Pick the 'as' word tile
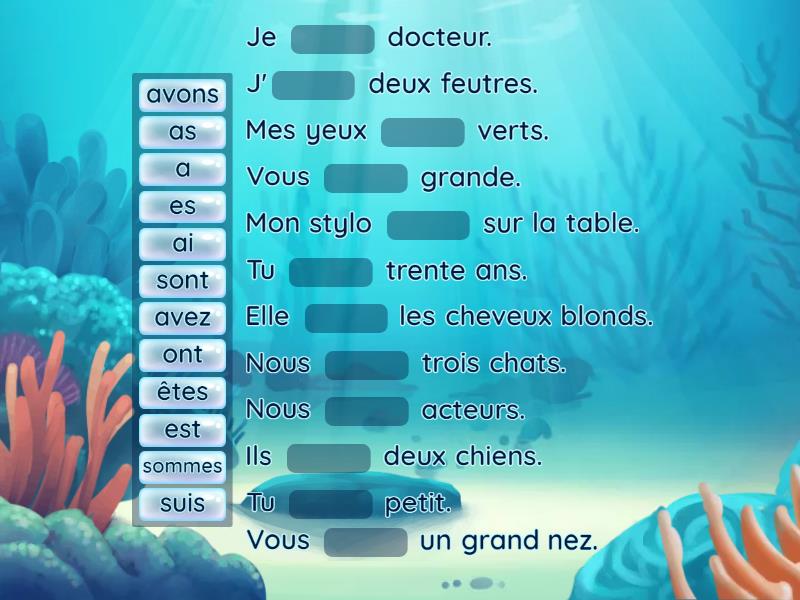The image size is (800, 600). click(182, 132)
